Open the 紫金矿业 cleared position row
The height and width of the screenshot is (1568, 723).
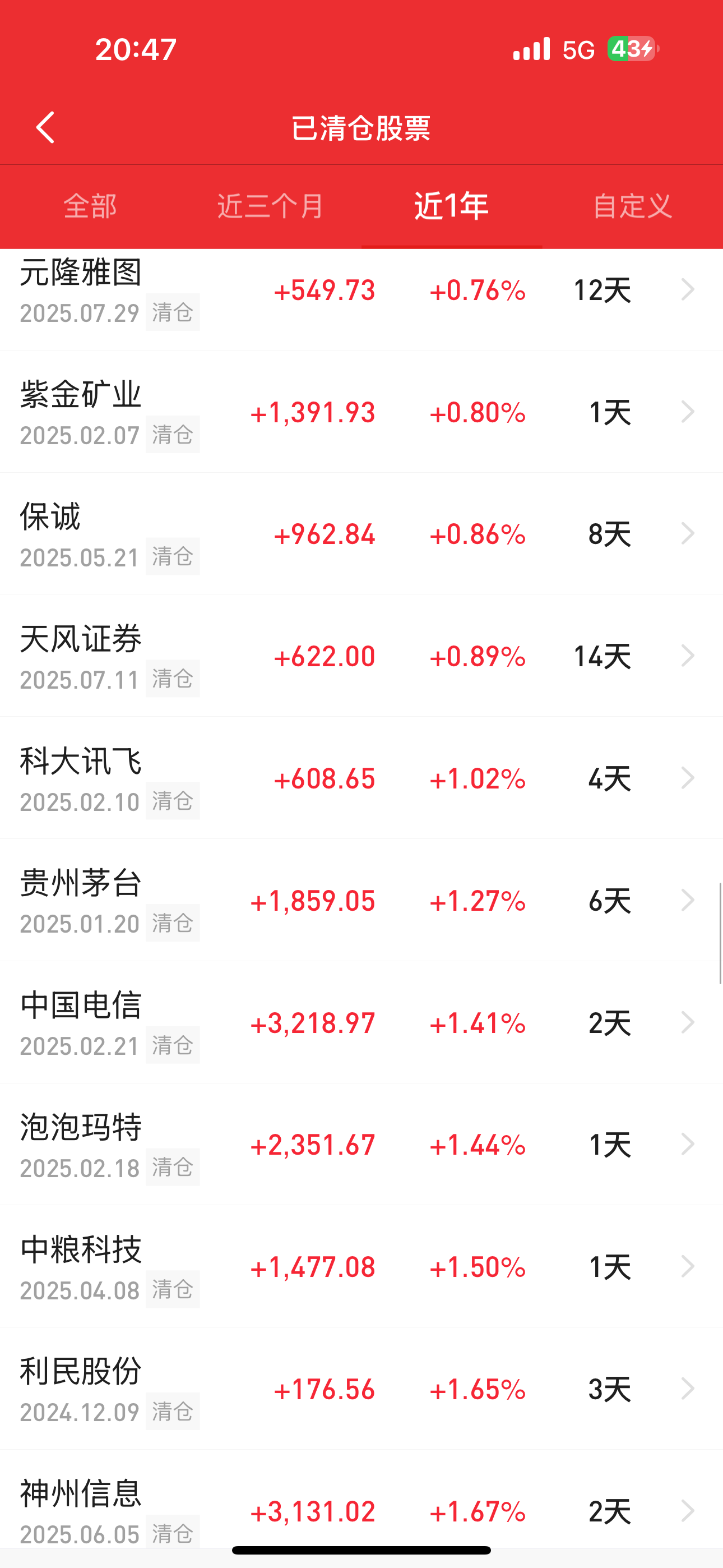(x=361, y=412)
